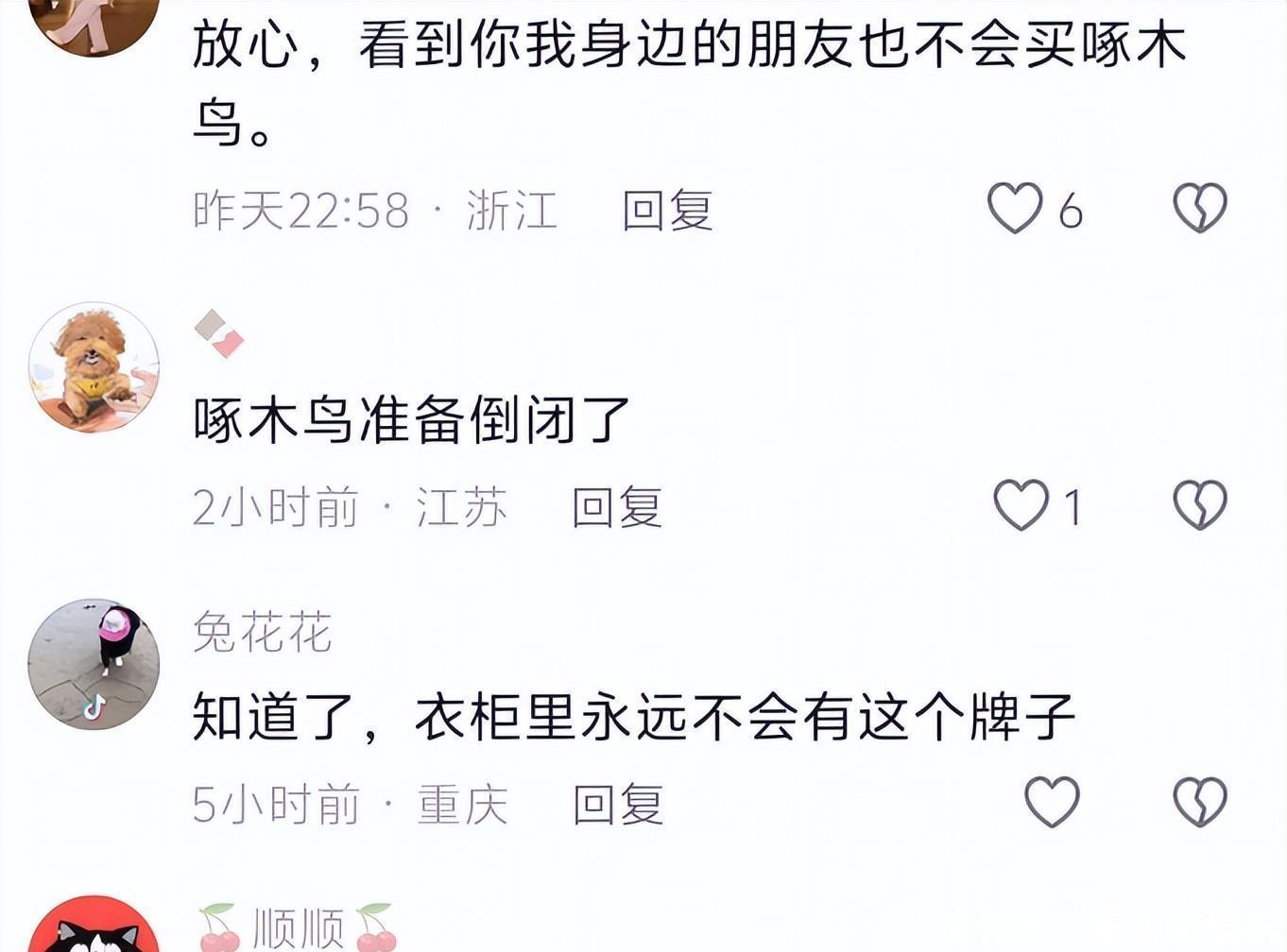Open the poodle avatar profile
1287x952 pixels.
[x=94, y=367]
